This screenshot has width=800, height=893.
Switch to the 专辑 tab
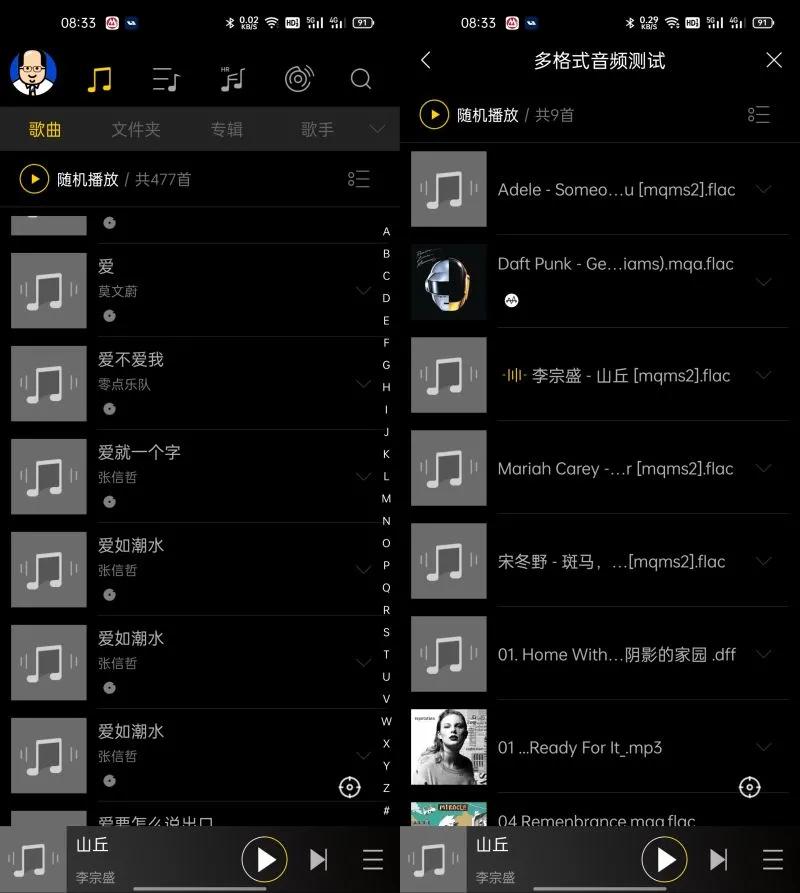tap(227, 129)
